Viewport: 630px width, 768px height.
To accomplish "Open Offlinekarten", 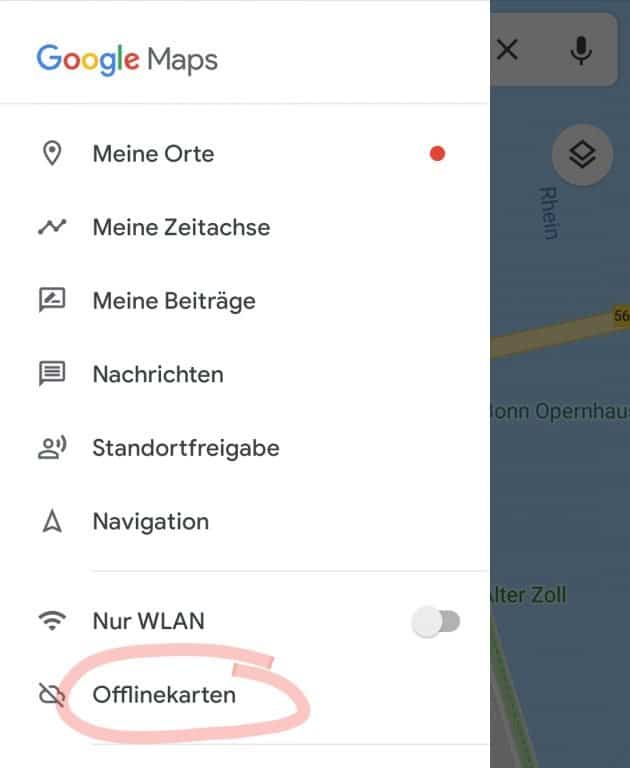I will 164,694.
